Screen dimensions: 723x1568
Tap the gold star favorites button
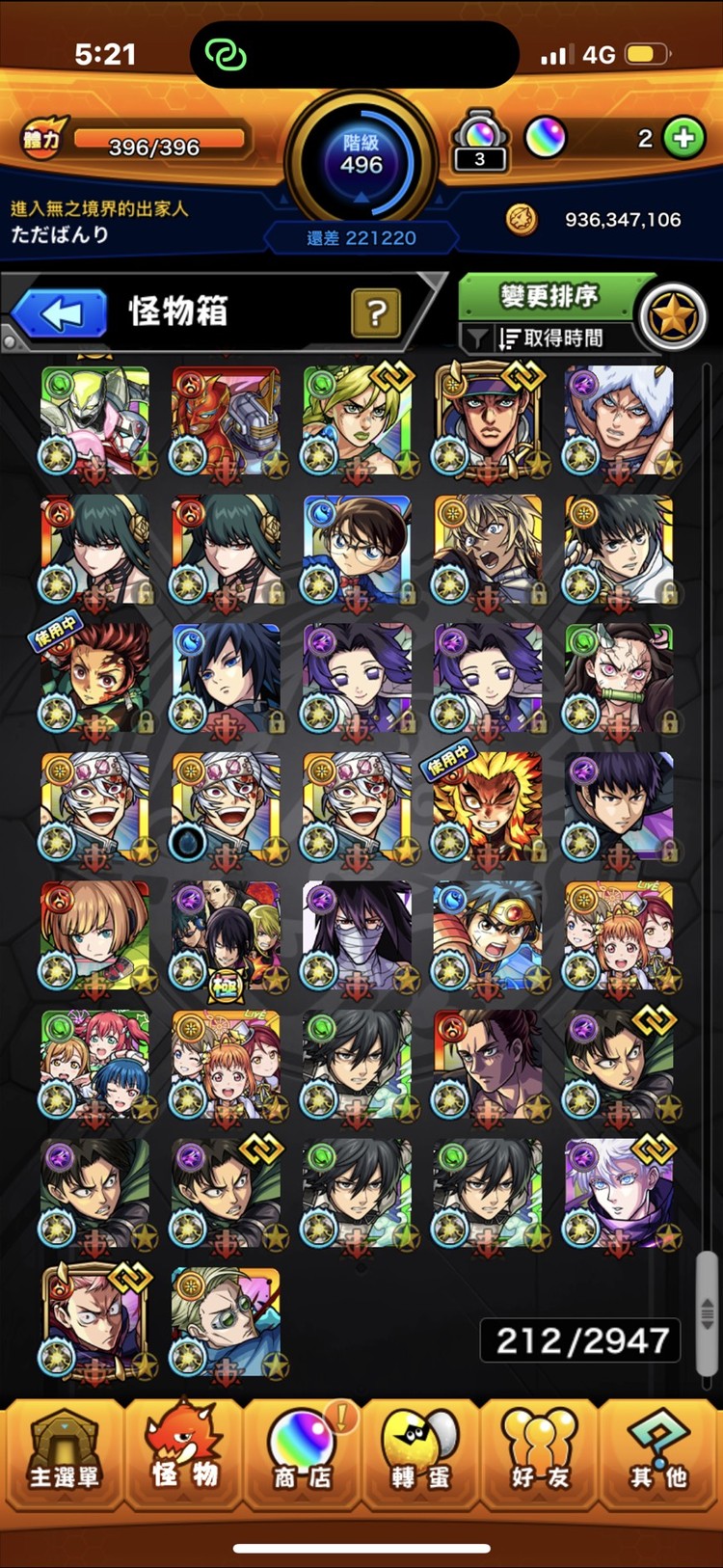[673, 317]
